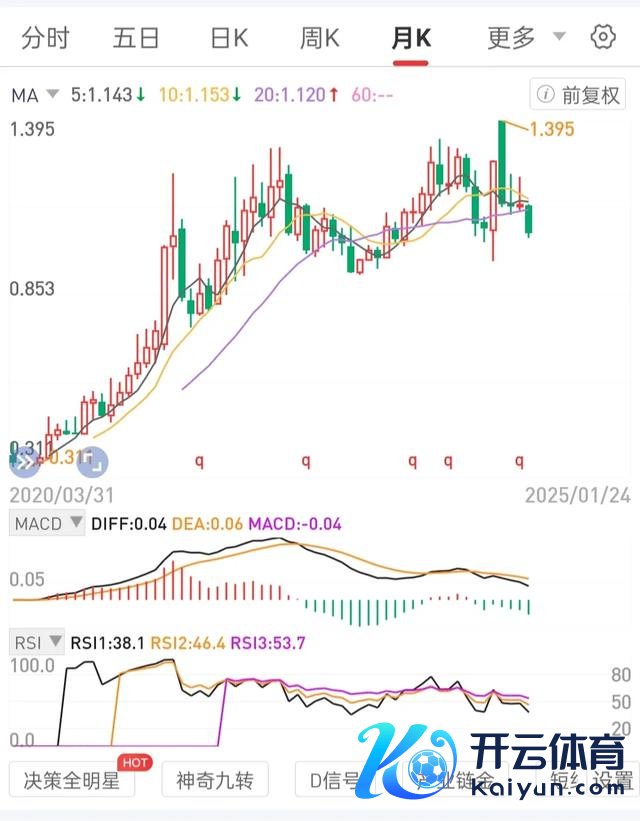Open chart settings gear icon
Image resolution: width=640 pixels, height=821 pixels.
(602, 38)
